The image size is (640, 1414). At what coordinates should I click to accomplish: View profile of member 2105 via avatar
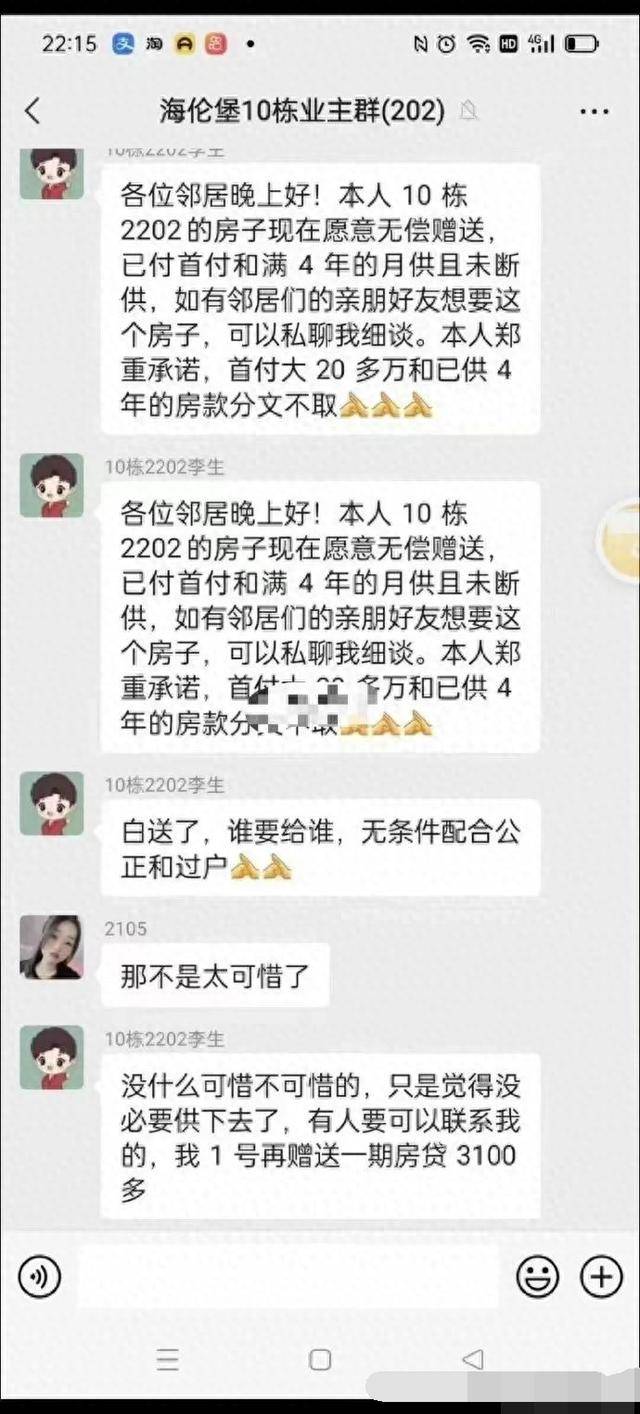51,946
